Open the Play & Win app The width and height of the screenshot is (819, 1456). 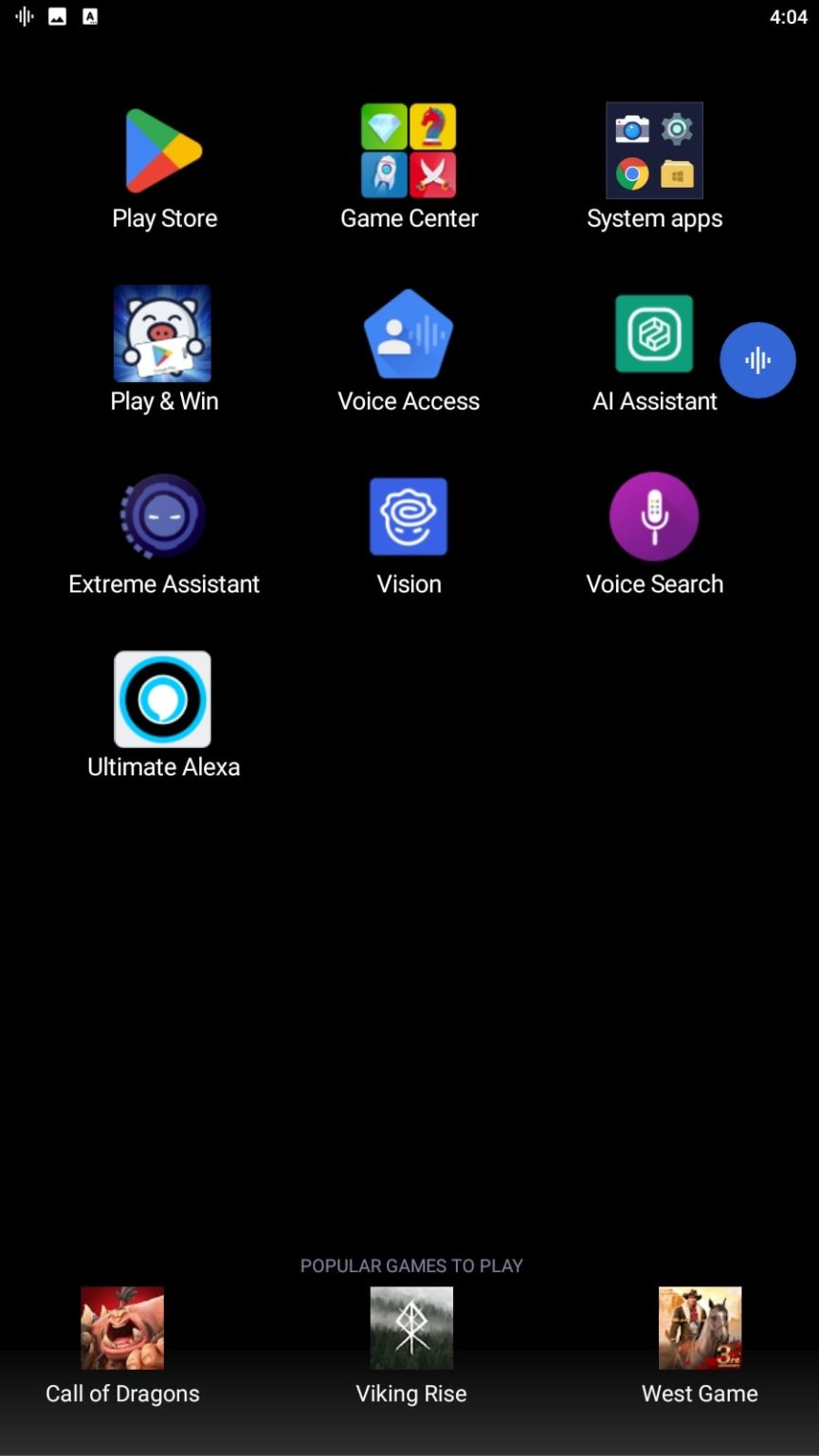164,333
